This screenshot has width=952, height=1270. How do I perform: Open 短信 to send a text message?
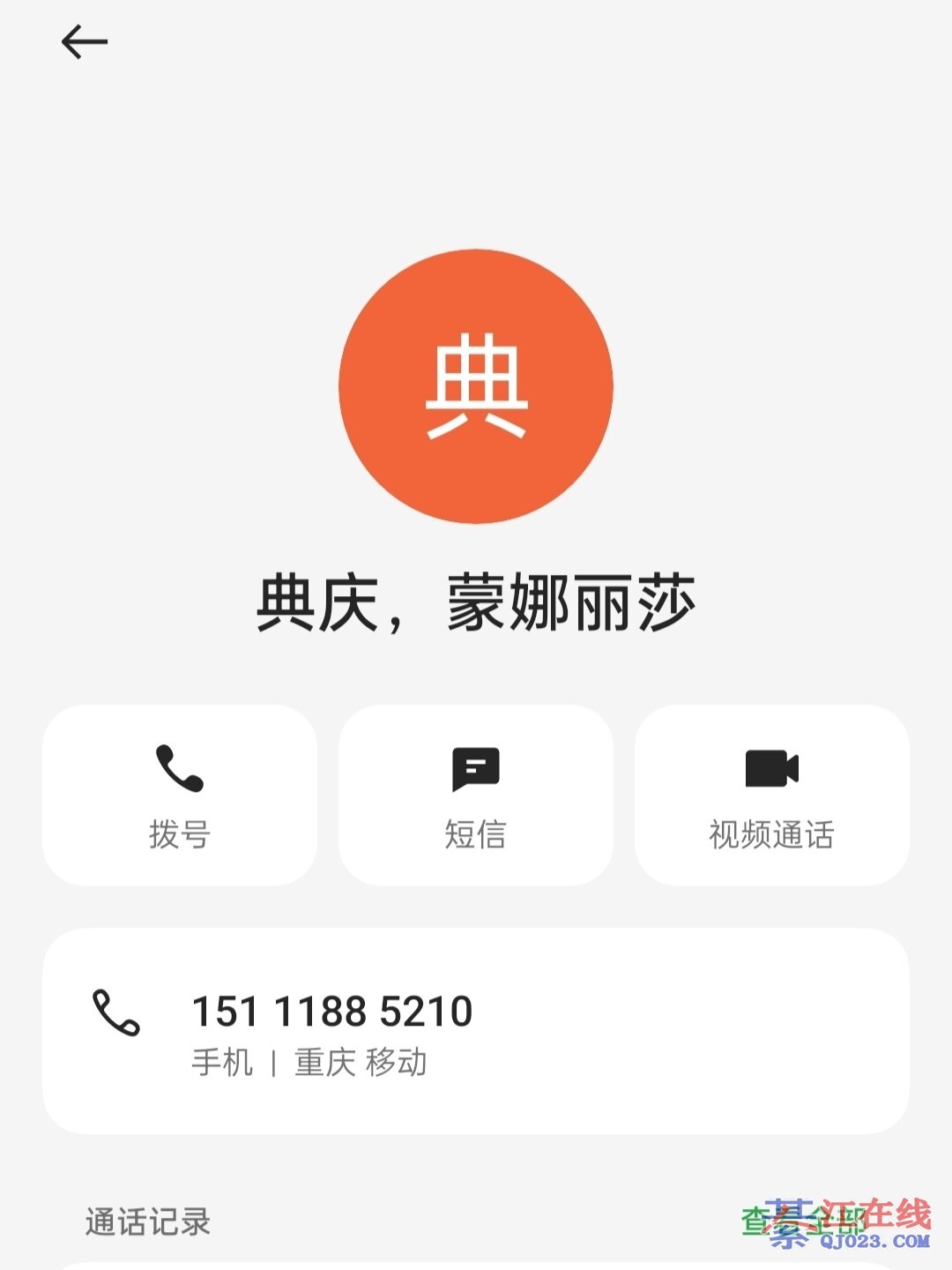tap(475, 795)
